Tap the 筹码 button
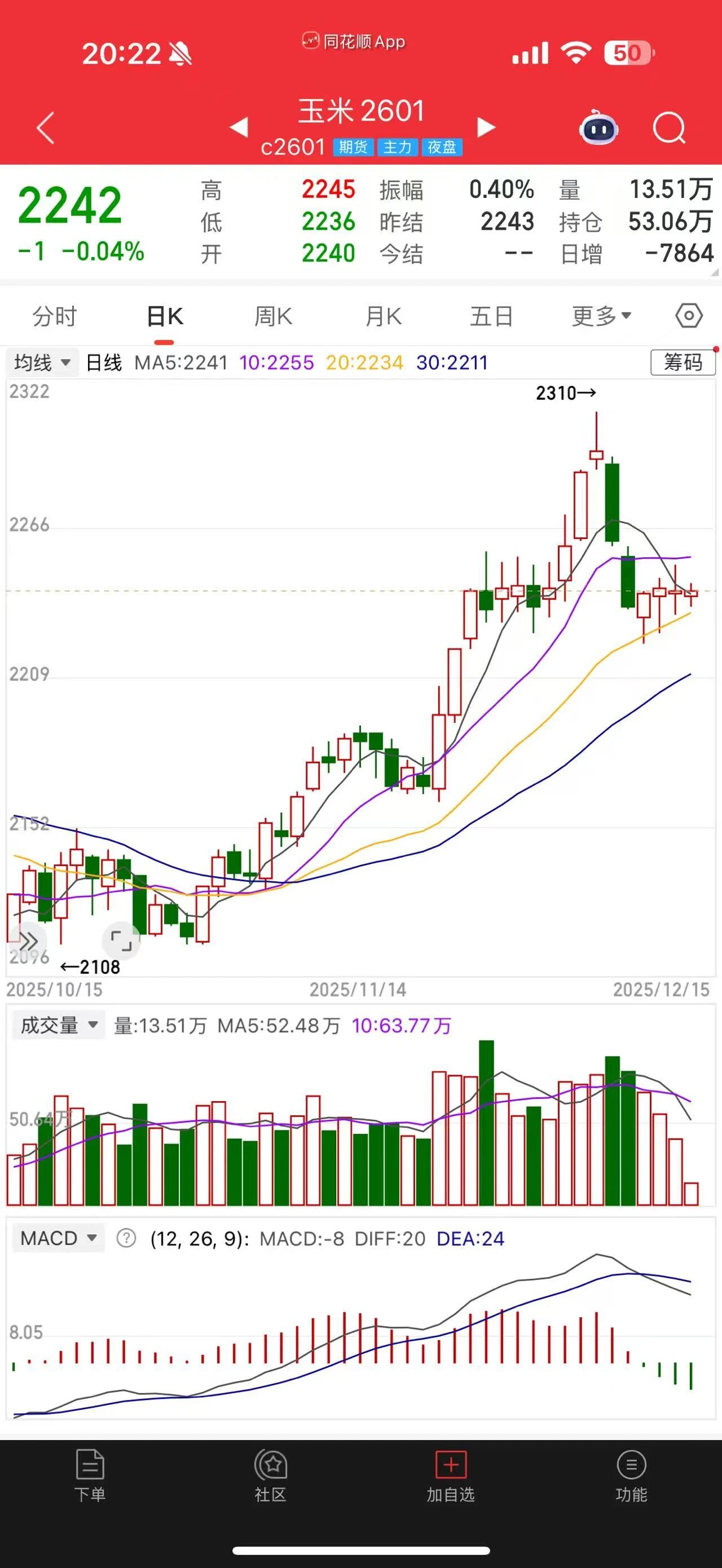722x1568 pixels. (683, 363)
